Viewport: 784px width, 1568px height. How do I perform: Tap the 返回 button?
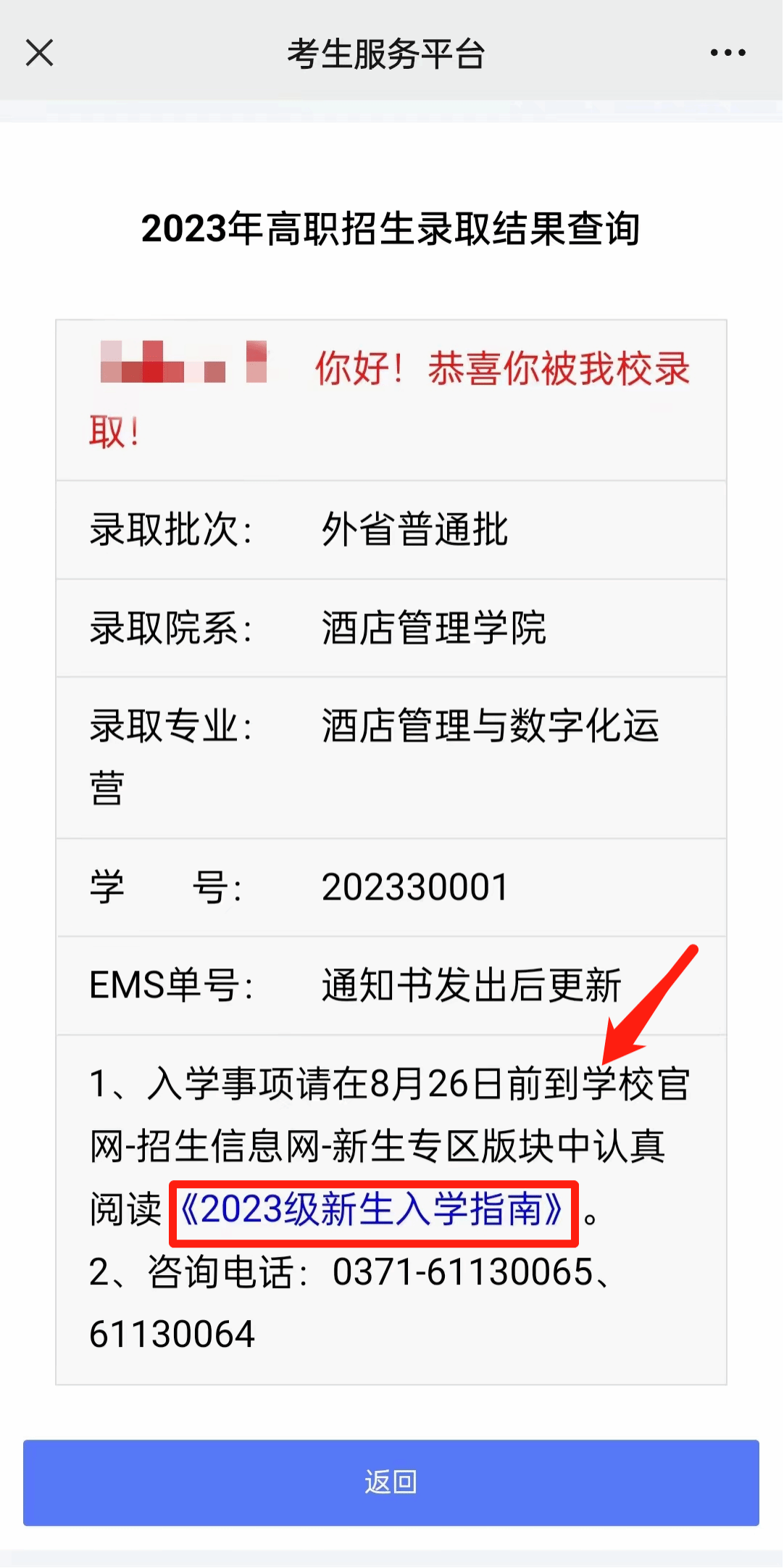[391, 1482]
